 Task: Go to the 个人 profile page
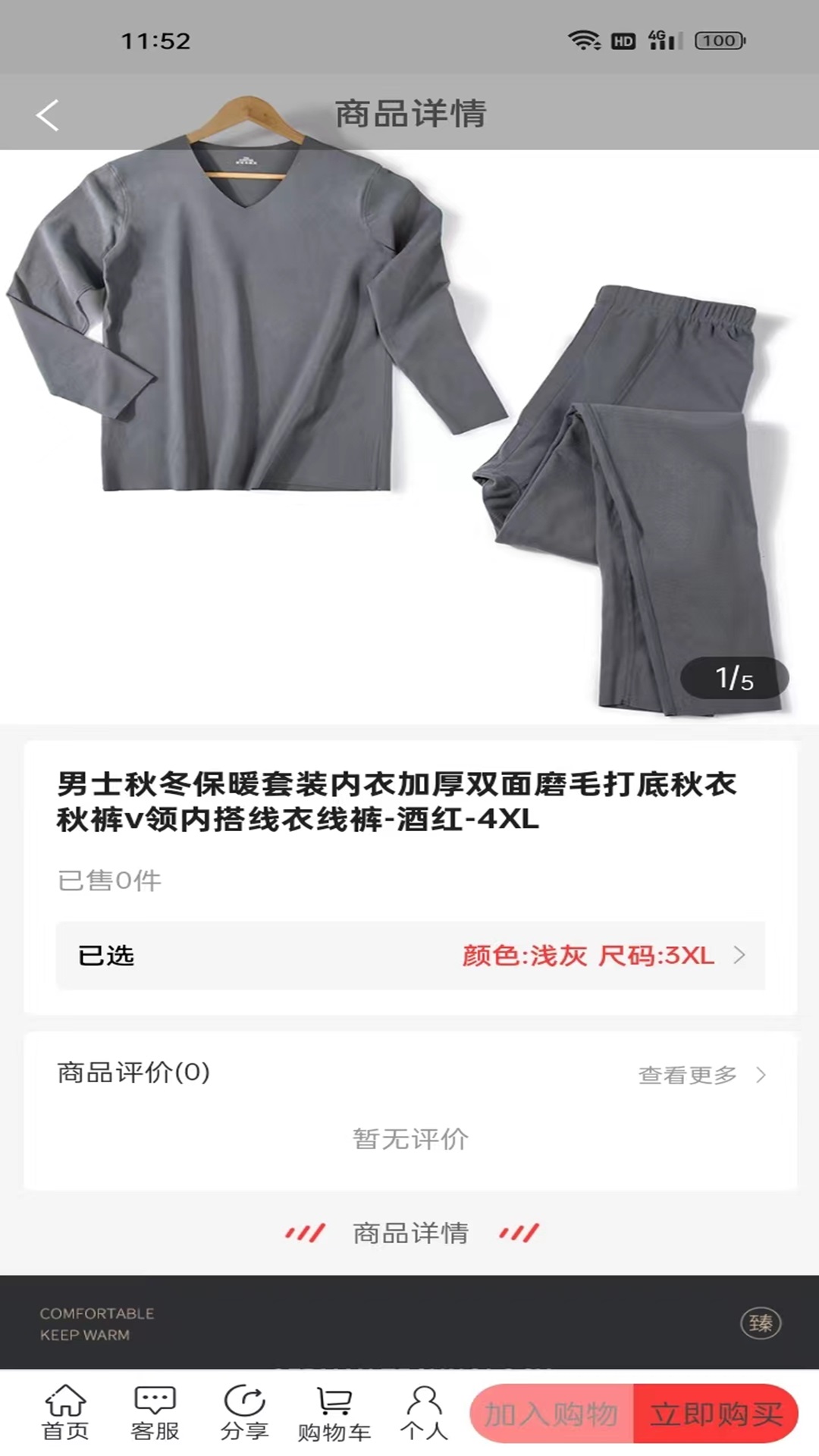point(424,1413)
